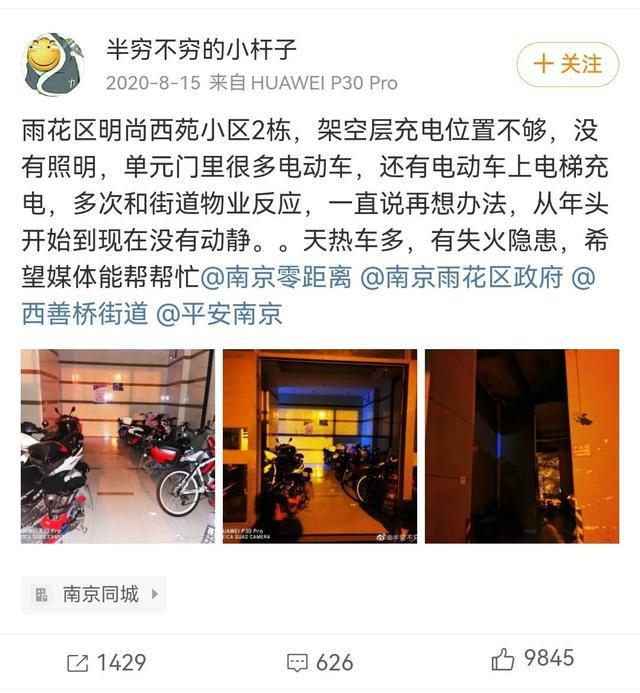
Task: Repost this post (1429)
Action: [x=106, y=661]
